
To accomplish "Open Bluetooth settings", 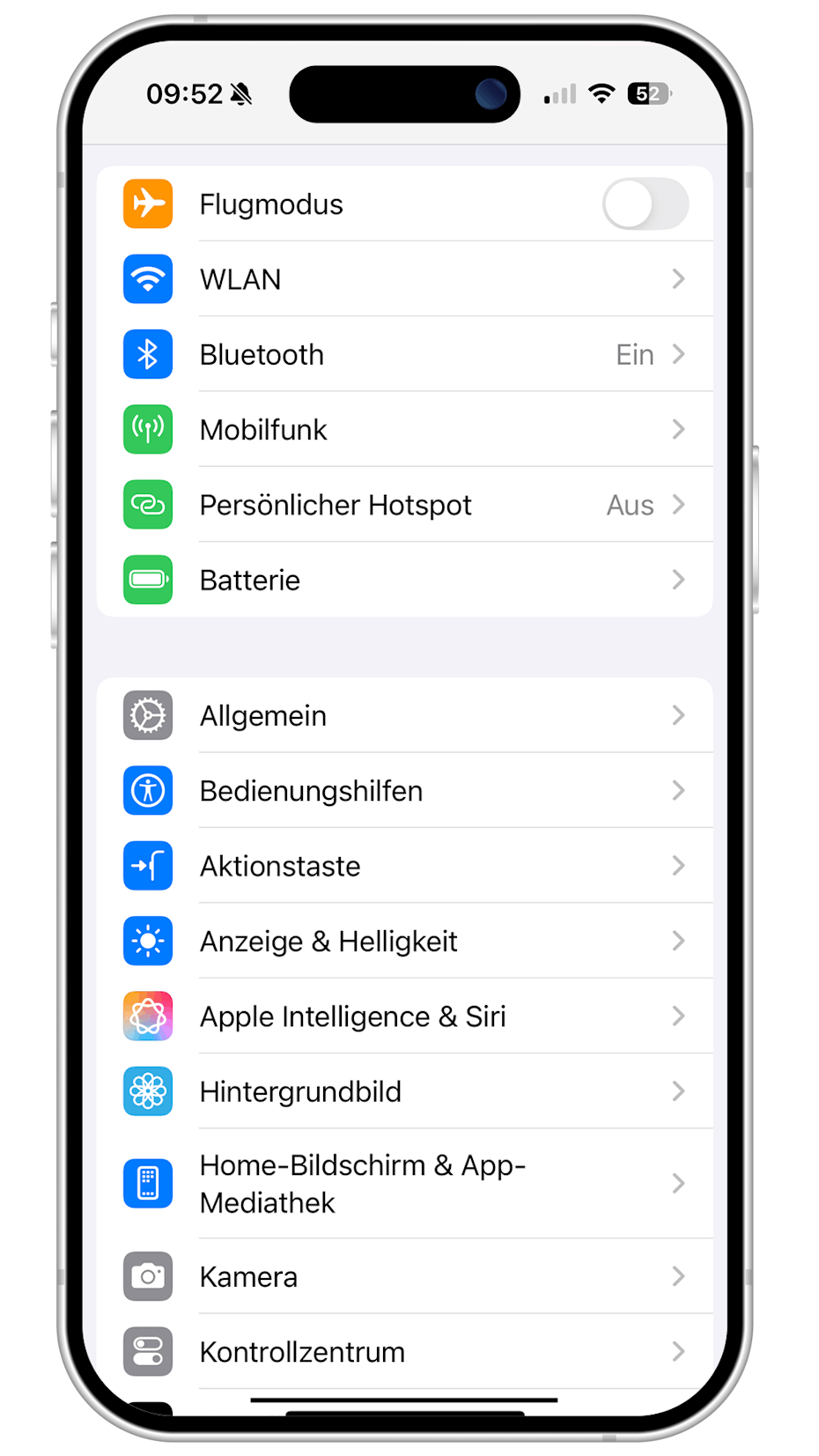I will (405, 354).
